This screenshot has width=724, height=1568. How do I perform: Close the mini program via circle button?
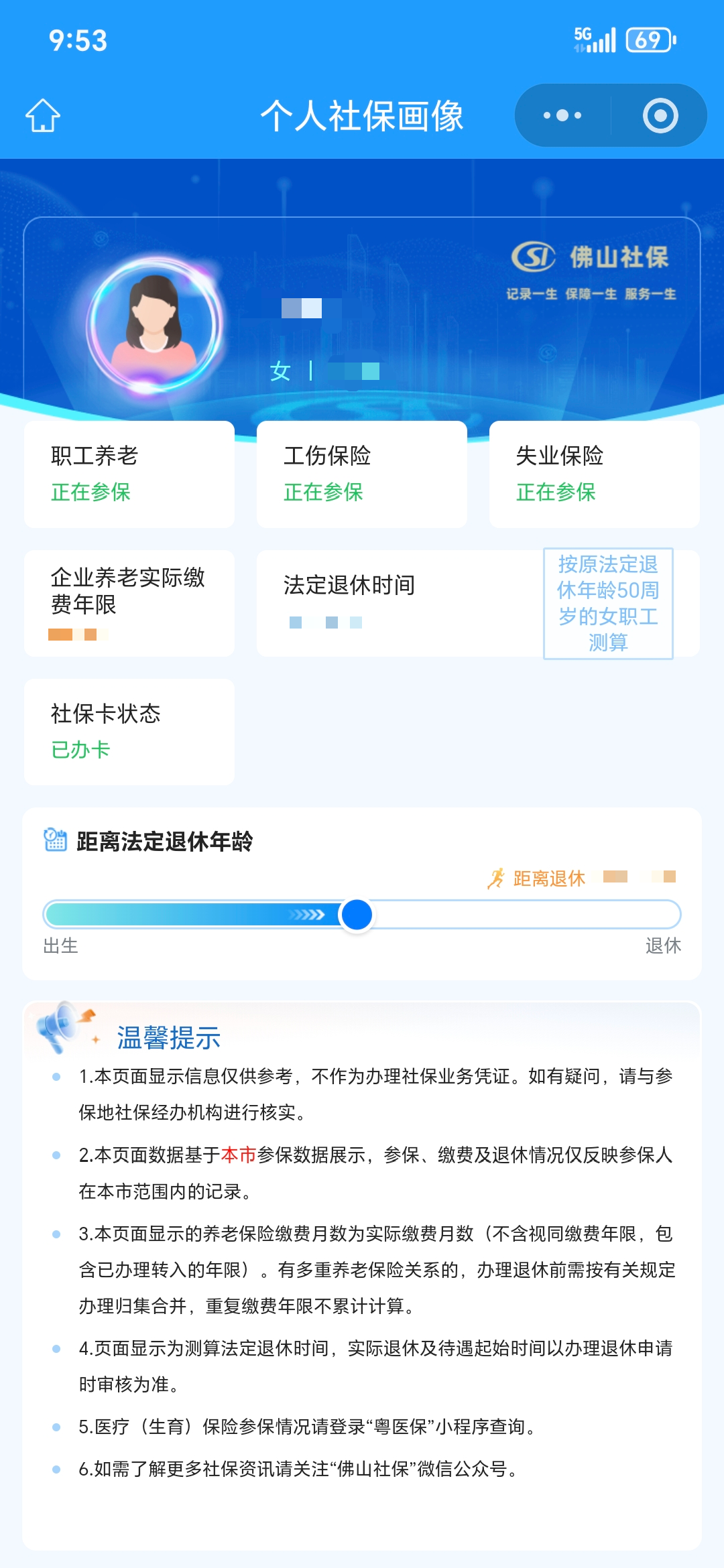[660, 115]
